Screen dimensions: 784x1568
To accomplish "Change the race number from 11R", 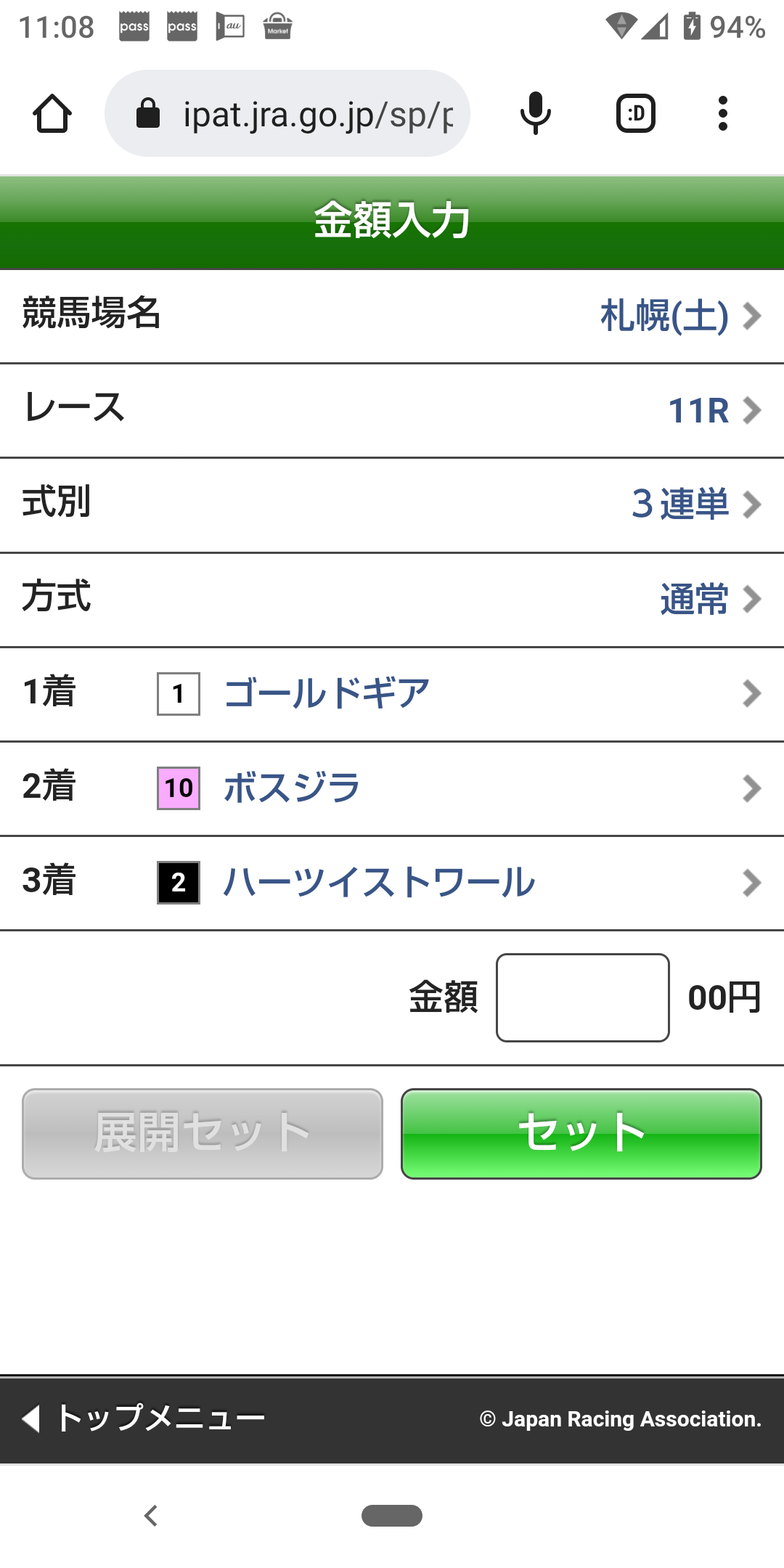I will pyautogui.click(x=392, y=410).
